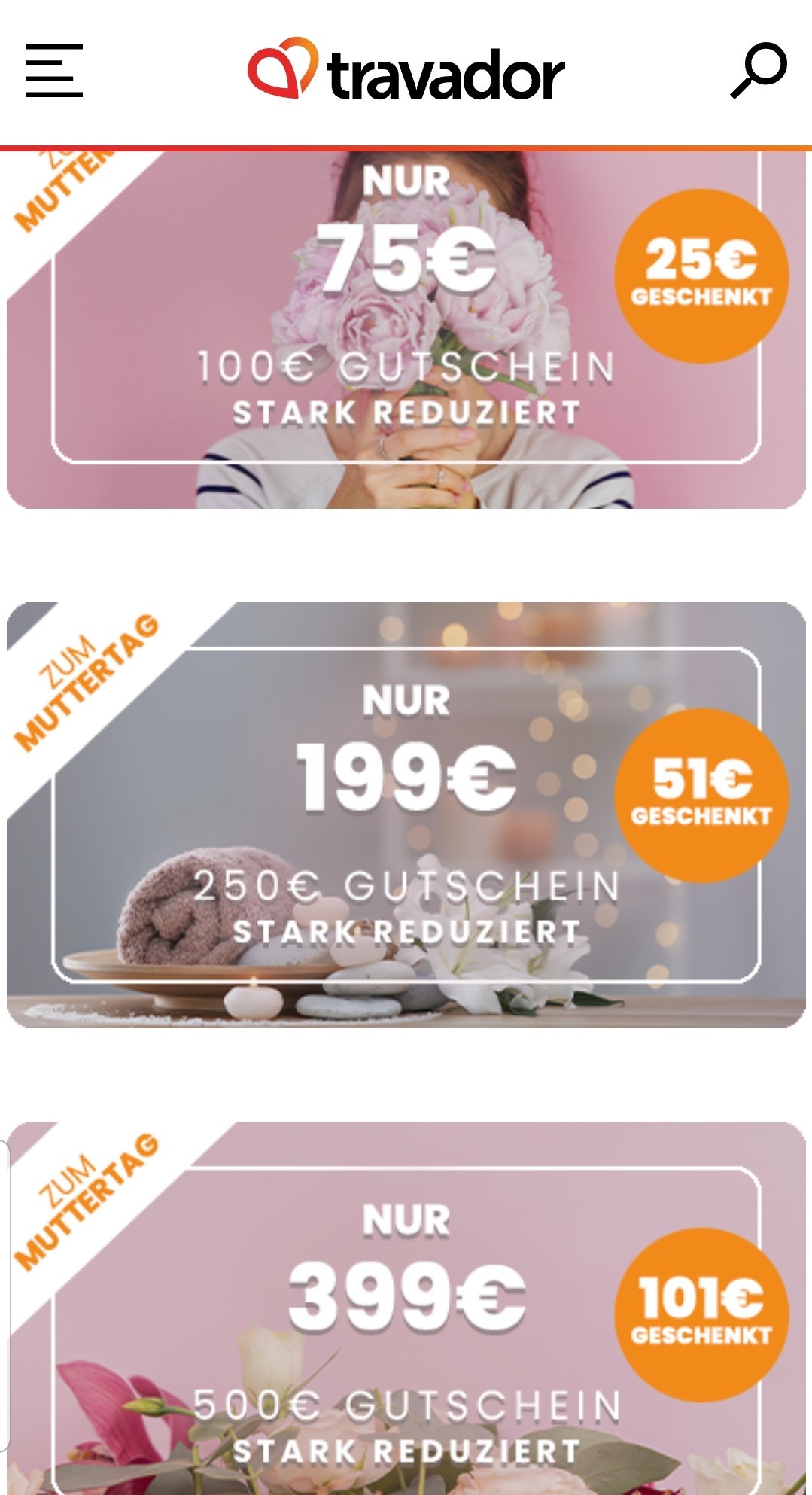Open the 100€ Gutschein for 75€ offer
Viewport: 812px width, 1495px height.
(406, 330)
